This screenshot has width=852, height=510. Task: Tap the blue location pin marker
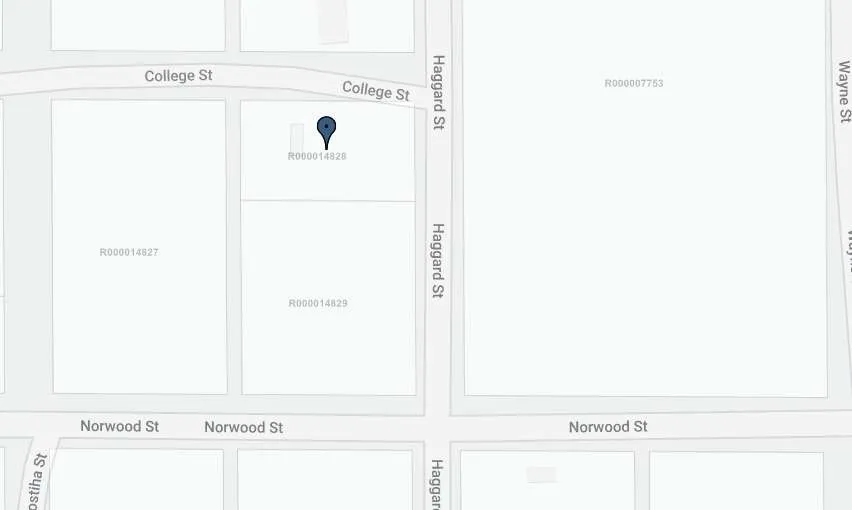(326, 129)
